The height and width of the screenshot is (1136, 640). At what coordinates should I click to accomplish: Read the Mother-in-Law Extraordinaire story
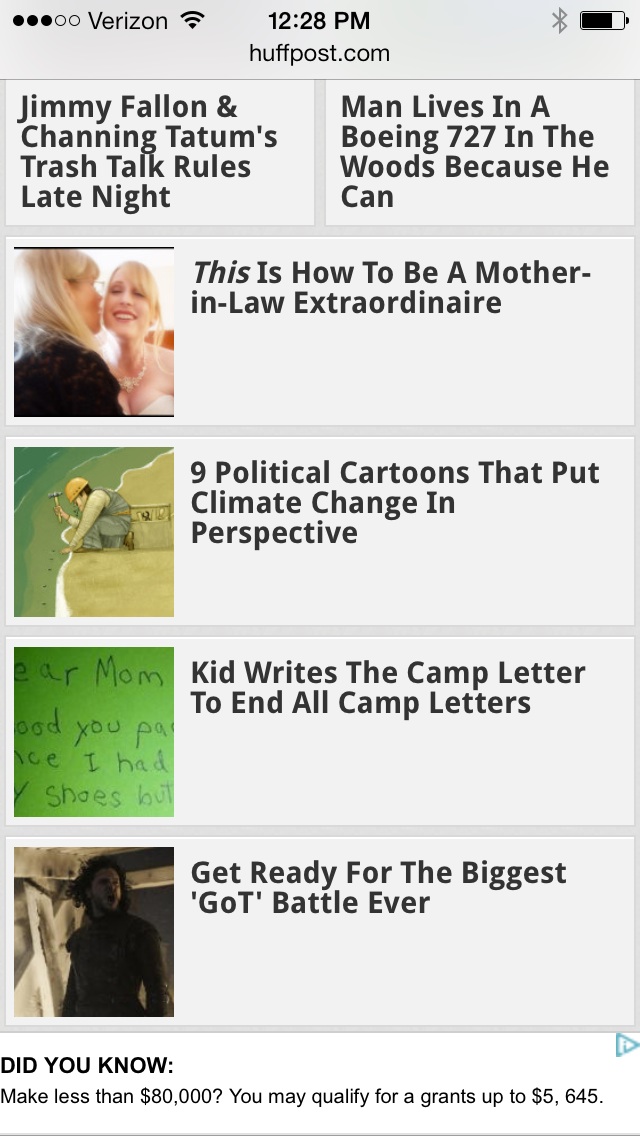point(390,288)
